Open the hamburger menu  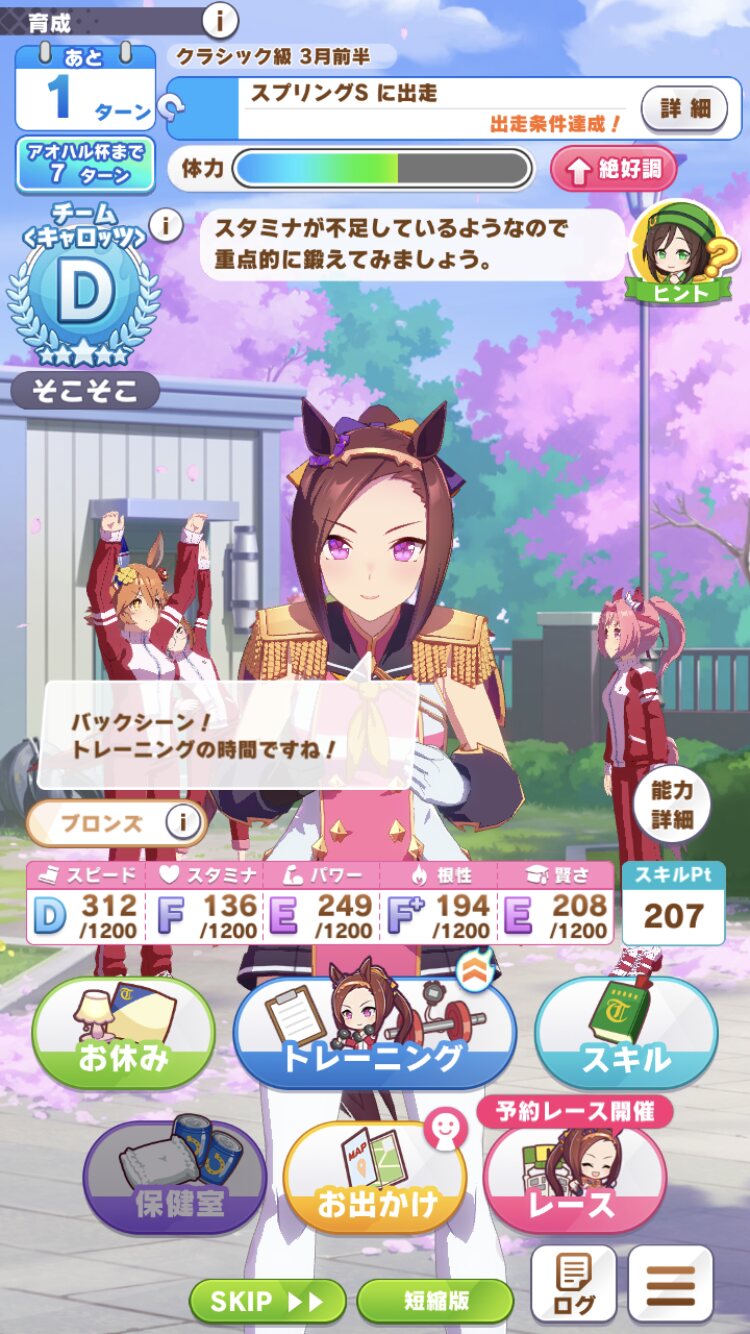point(671,1284)
